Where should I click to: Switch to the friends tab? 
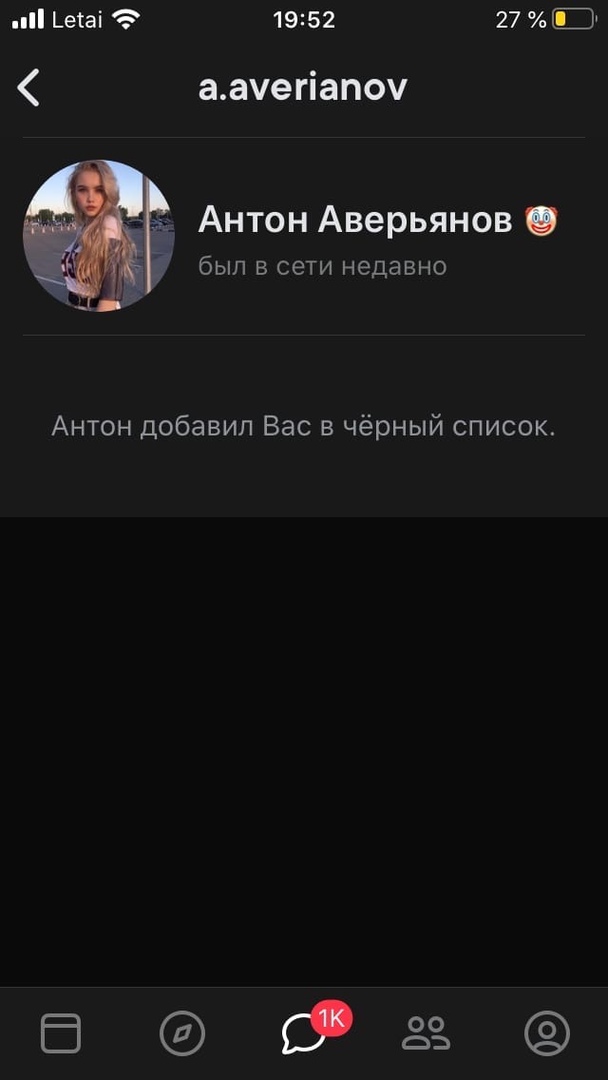(426, 1033)
